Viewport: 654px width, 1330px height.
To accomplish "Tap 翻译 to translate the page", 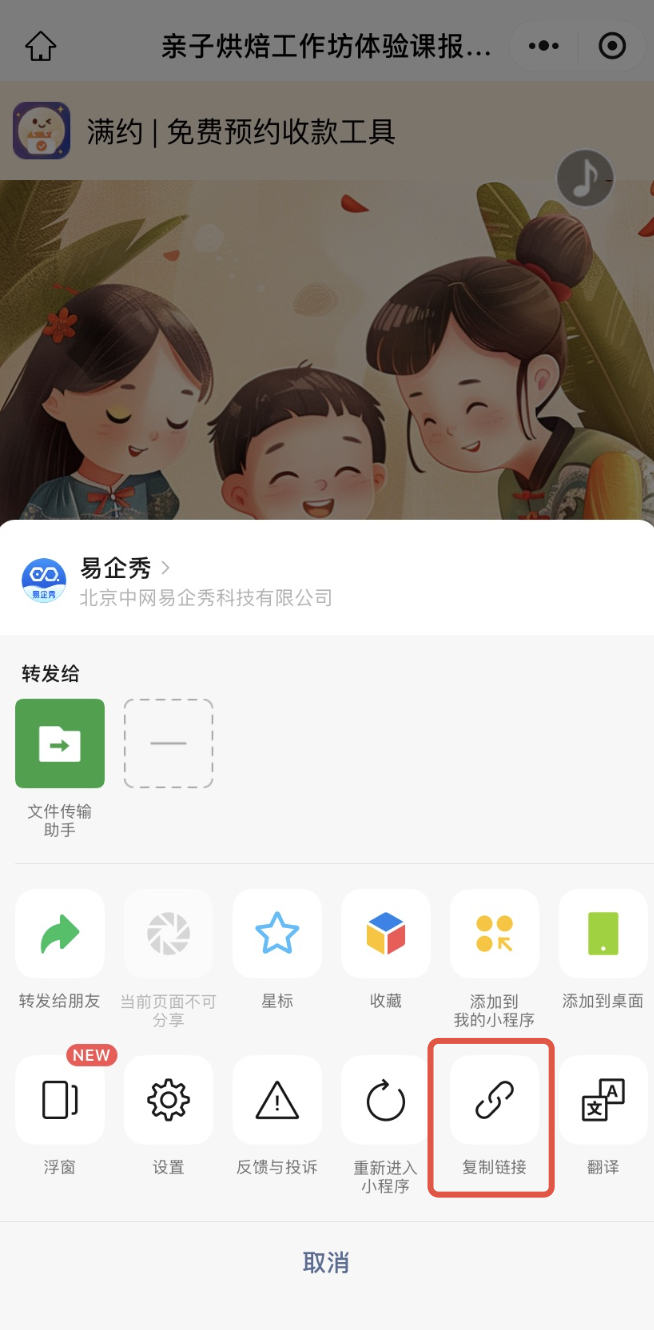I will (x=603, y=1100).
